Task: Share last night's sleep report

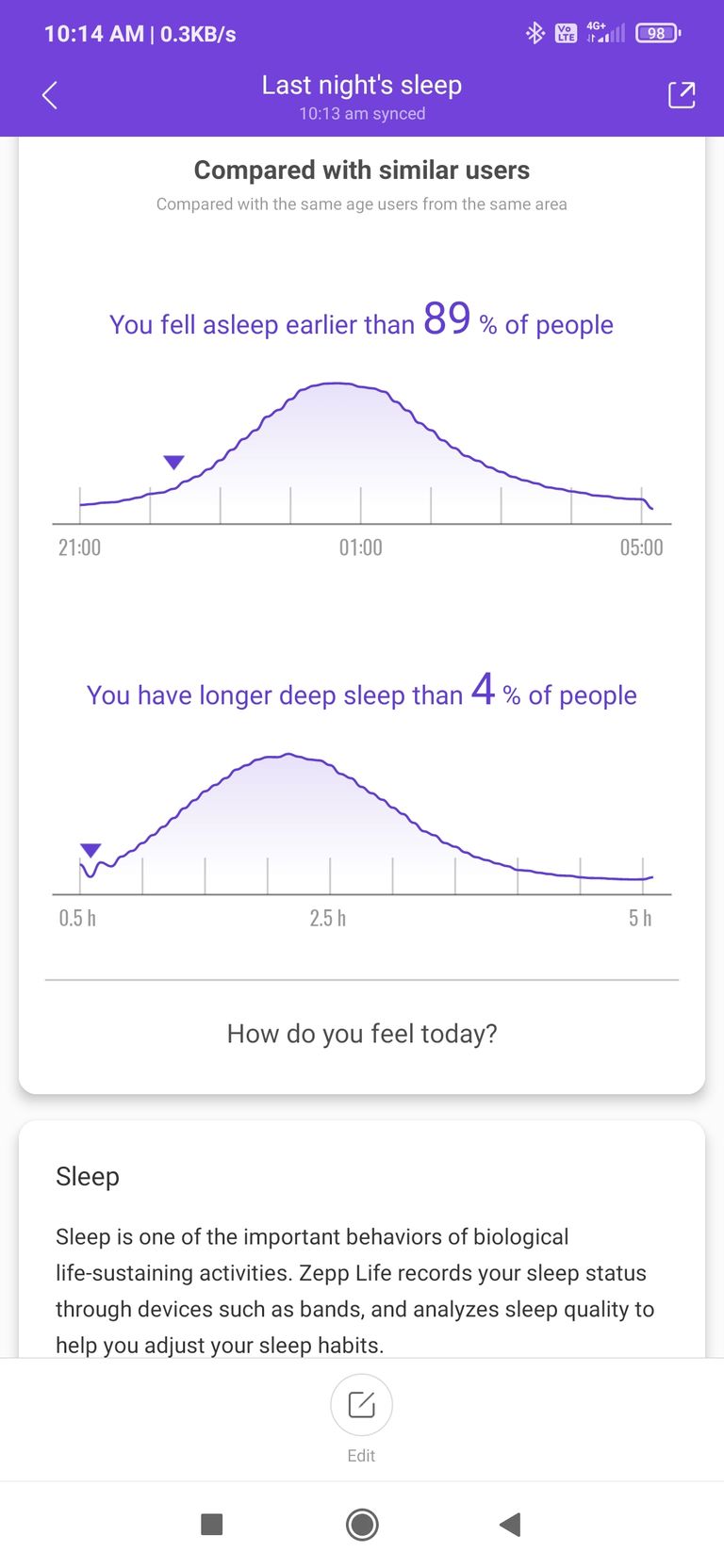Action: (x=682, y=95)
